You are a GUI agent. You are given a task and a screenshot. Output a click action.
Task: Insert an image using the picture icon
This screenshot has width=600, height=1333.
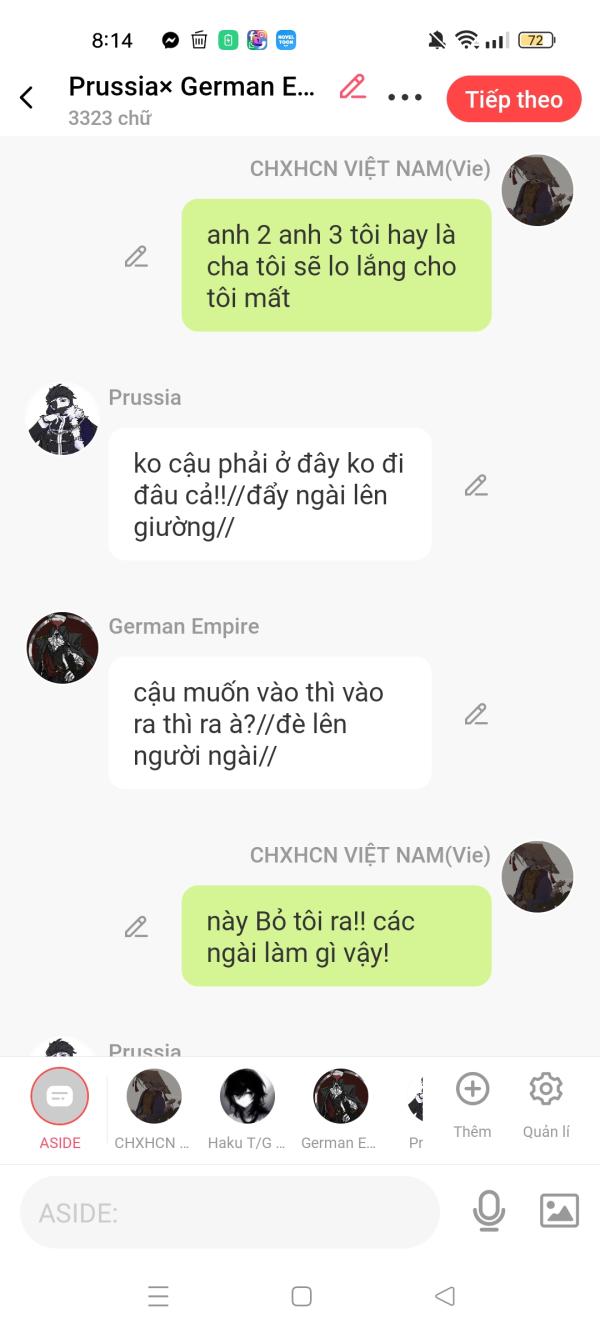tap(559, 1211)
